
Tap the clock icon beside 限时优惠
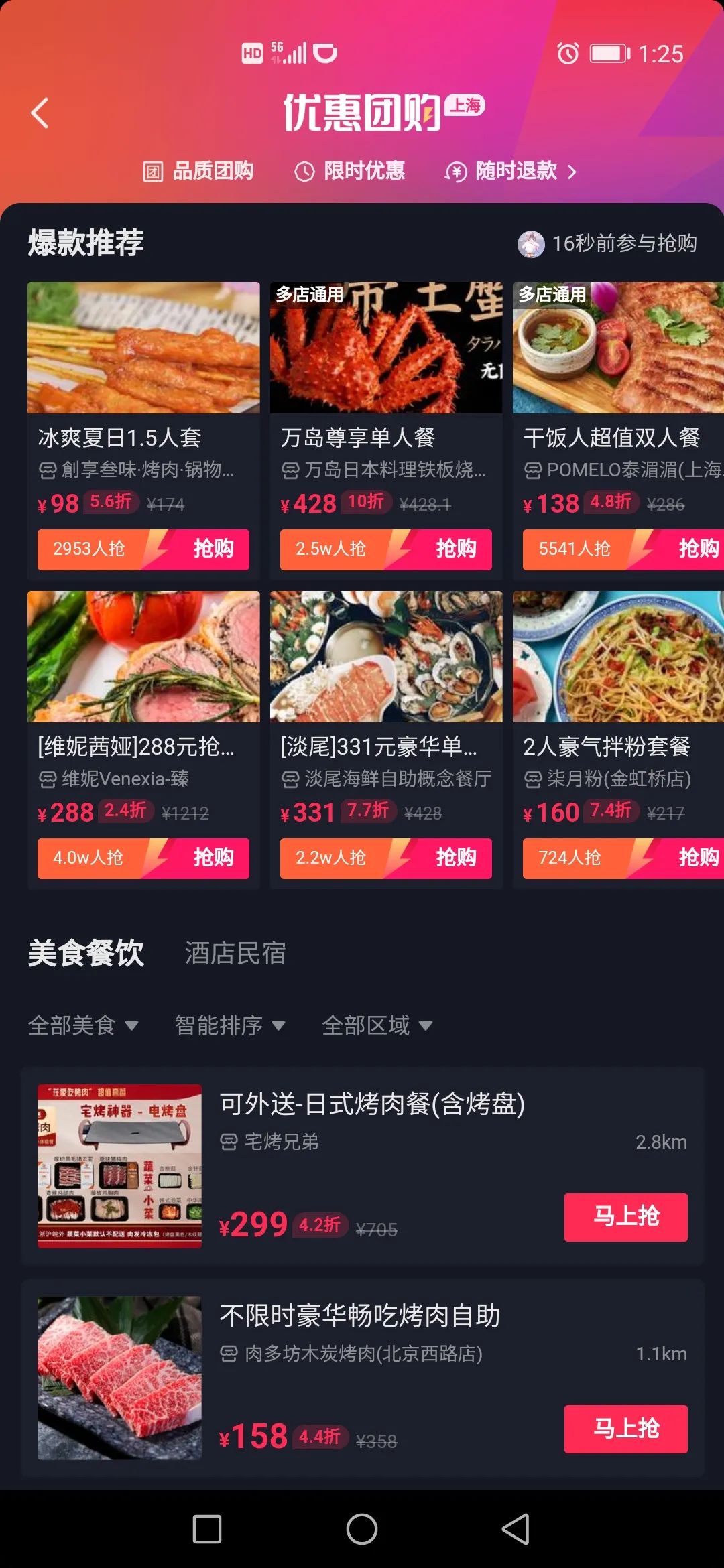(305, 172)
